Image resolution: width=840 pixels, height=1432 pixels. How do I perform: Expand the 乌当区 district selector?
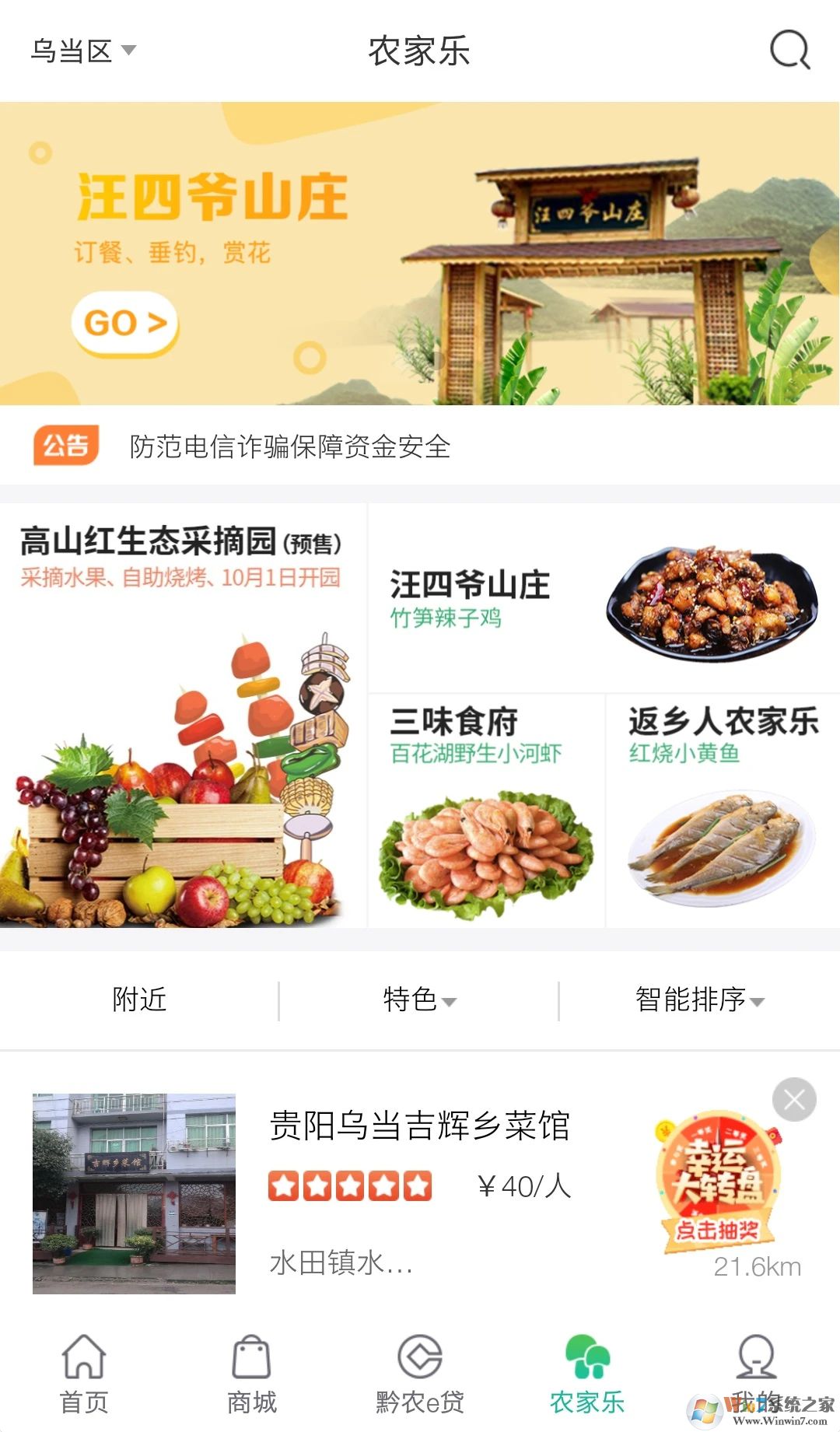click(x=74, y=50)
